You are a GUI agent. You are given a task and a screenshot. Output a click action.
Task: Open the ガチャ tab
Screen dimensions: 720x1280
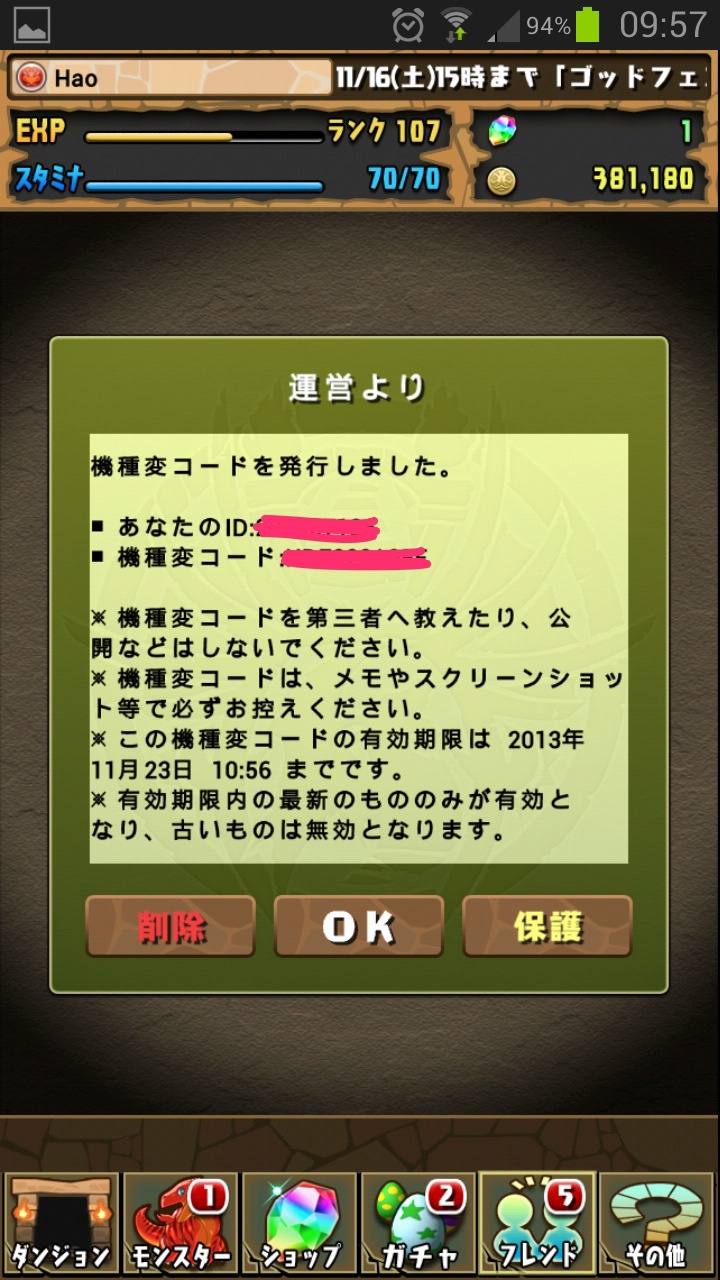418,1223
